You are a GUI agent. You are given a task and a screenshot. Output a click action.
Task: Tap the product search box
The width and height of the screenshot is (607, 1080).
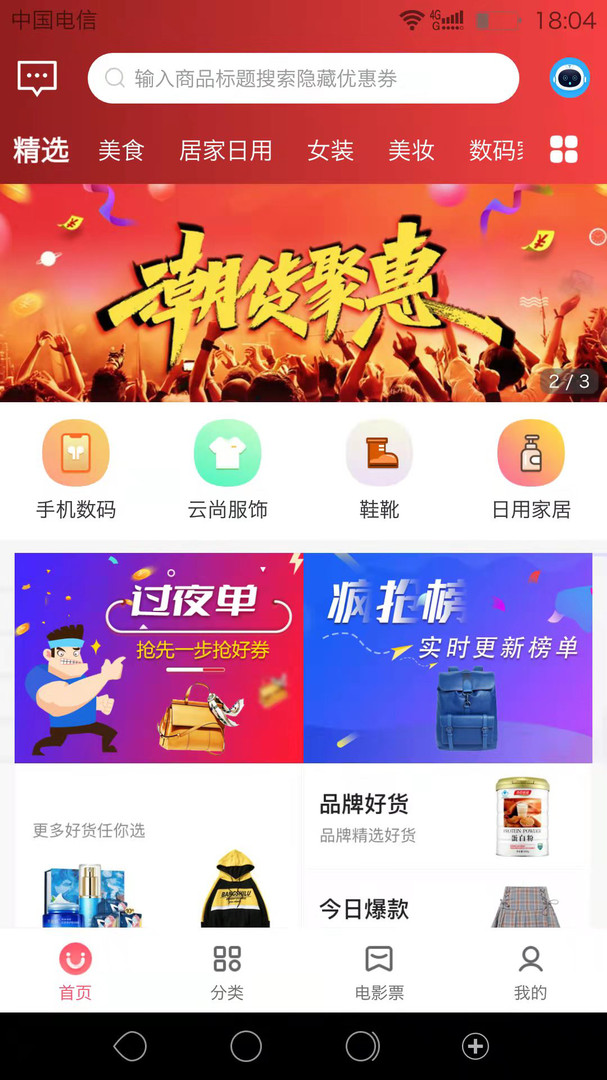pos(303,78)
